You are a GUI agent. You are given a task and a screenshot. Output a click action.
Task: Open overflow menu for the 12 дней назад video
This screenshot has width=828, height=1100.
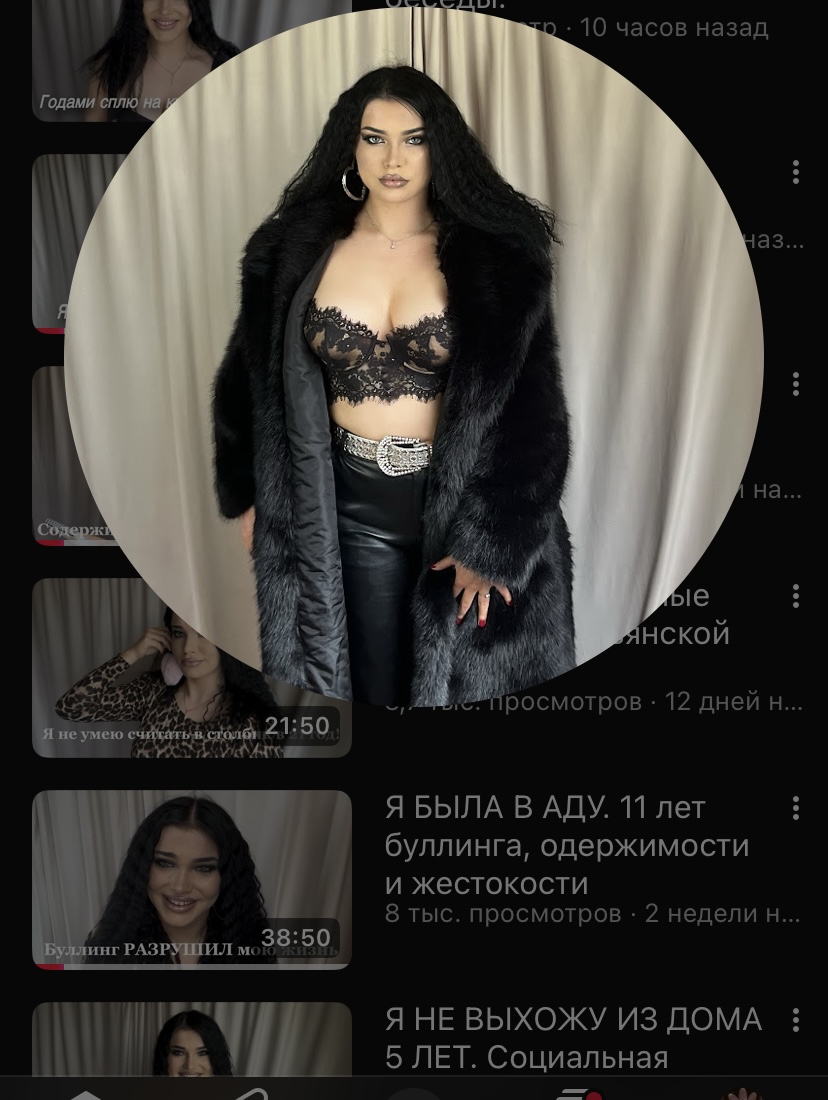click(795, 596)
